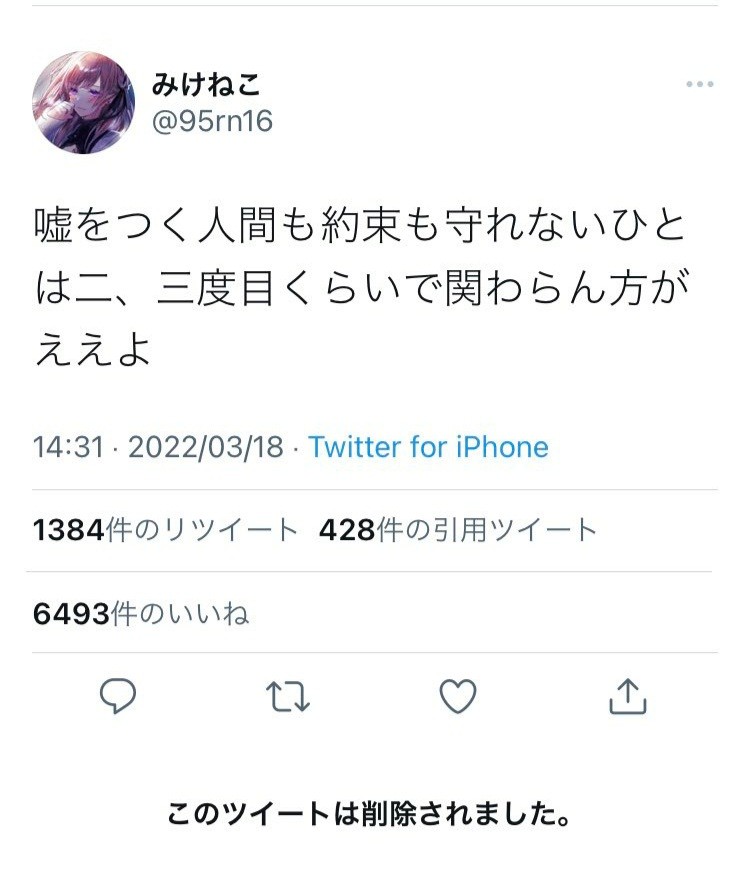Retweet this tweet
The width and height of the screenshot is (750, 870).
[x=288, y=696]
